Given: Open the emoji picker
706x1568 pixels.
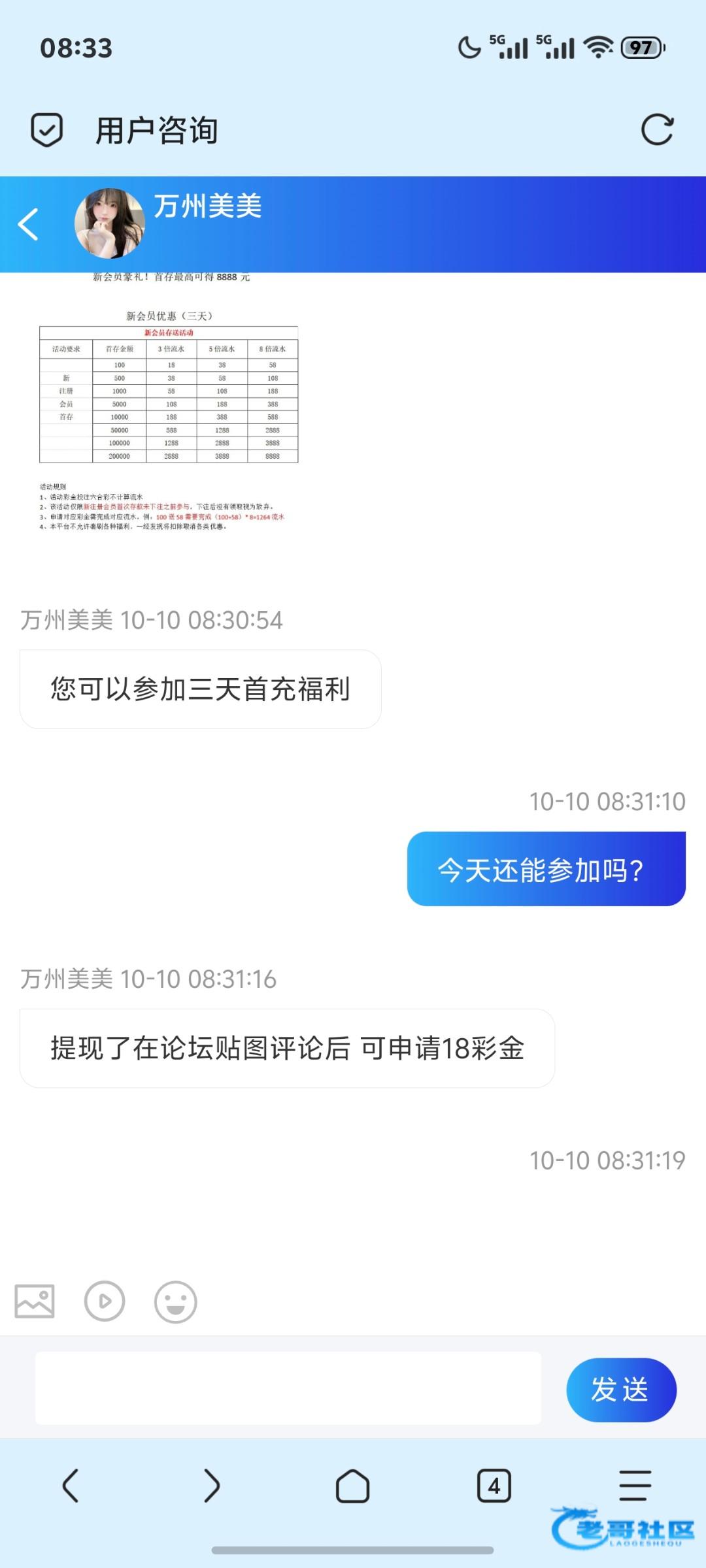Looking at the screenshot, I should tap(175, 1301).
